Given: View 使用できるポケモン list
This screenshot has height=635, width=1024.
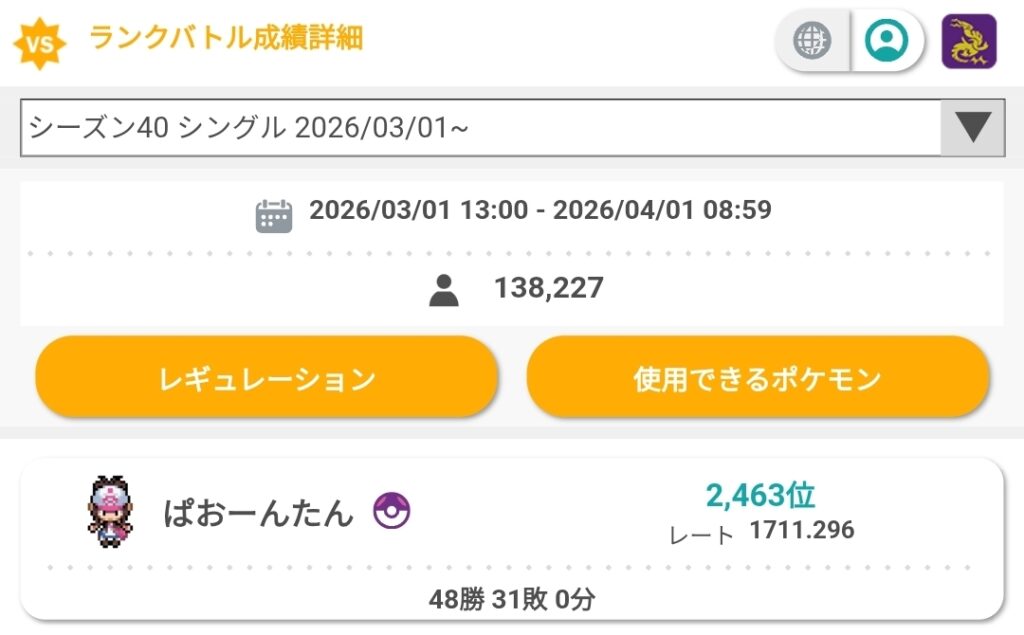Looking at the screenshot, I should click(757, 378).
